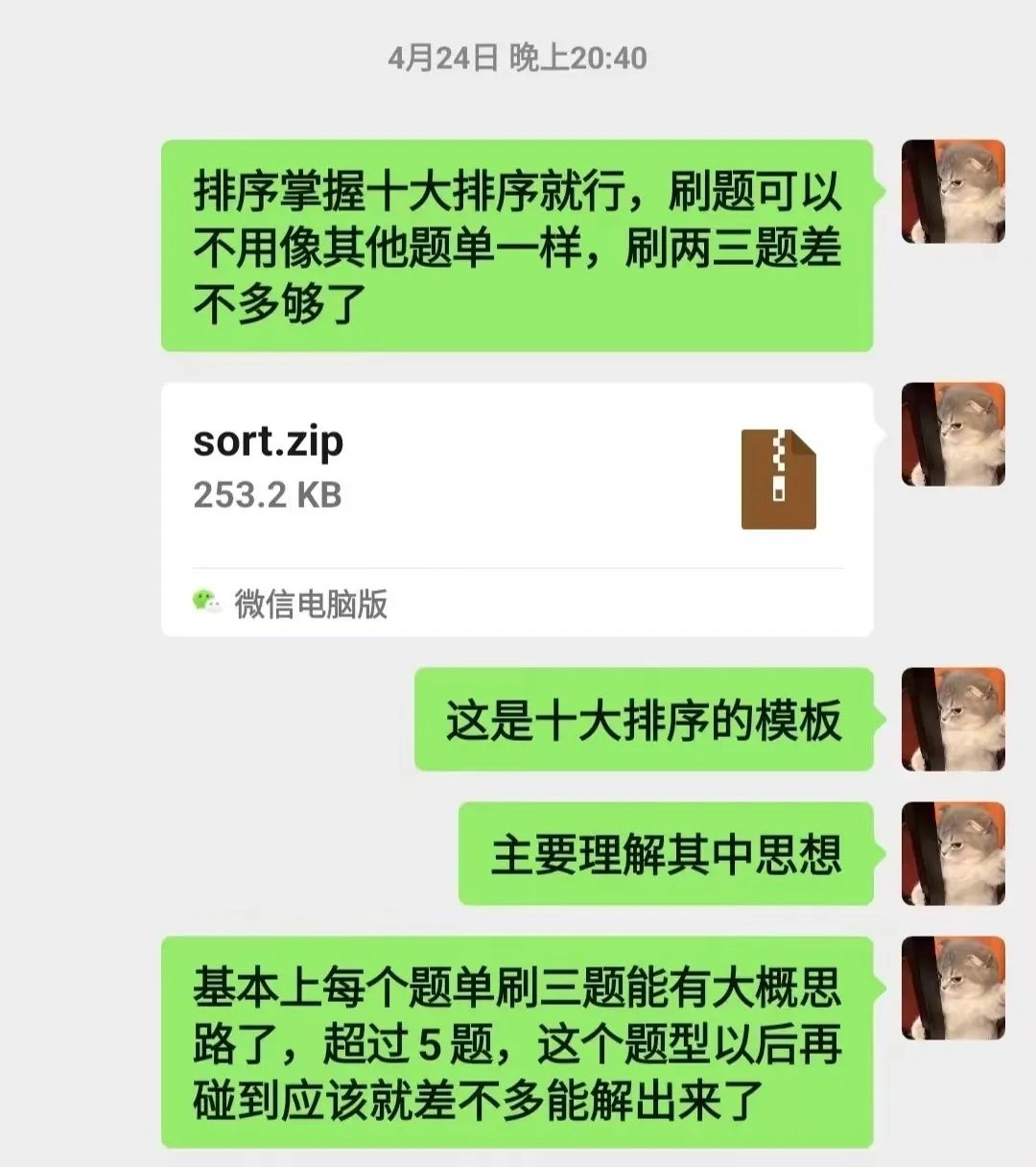Tap the cat avatar beside the sort.zip message
The image size is (1036, 1167).
(x=953, y=435)
